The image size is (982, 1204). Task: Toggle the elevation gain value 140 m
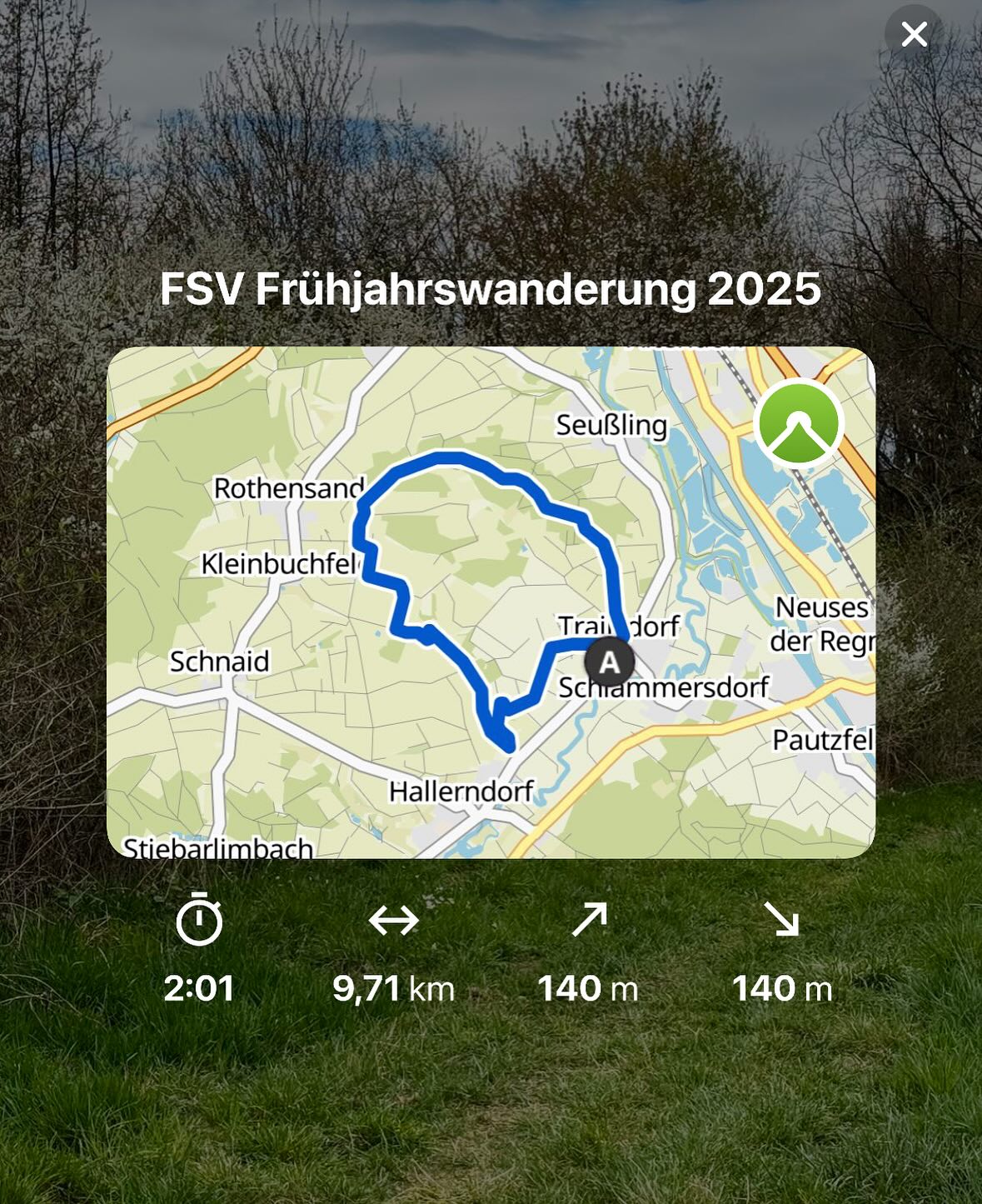click(x=589, y=987)
